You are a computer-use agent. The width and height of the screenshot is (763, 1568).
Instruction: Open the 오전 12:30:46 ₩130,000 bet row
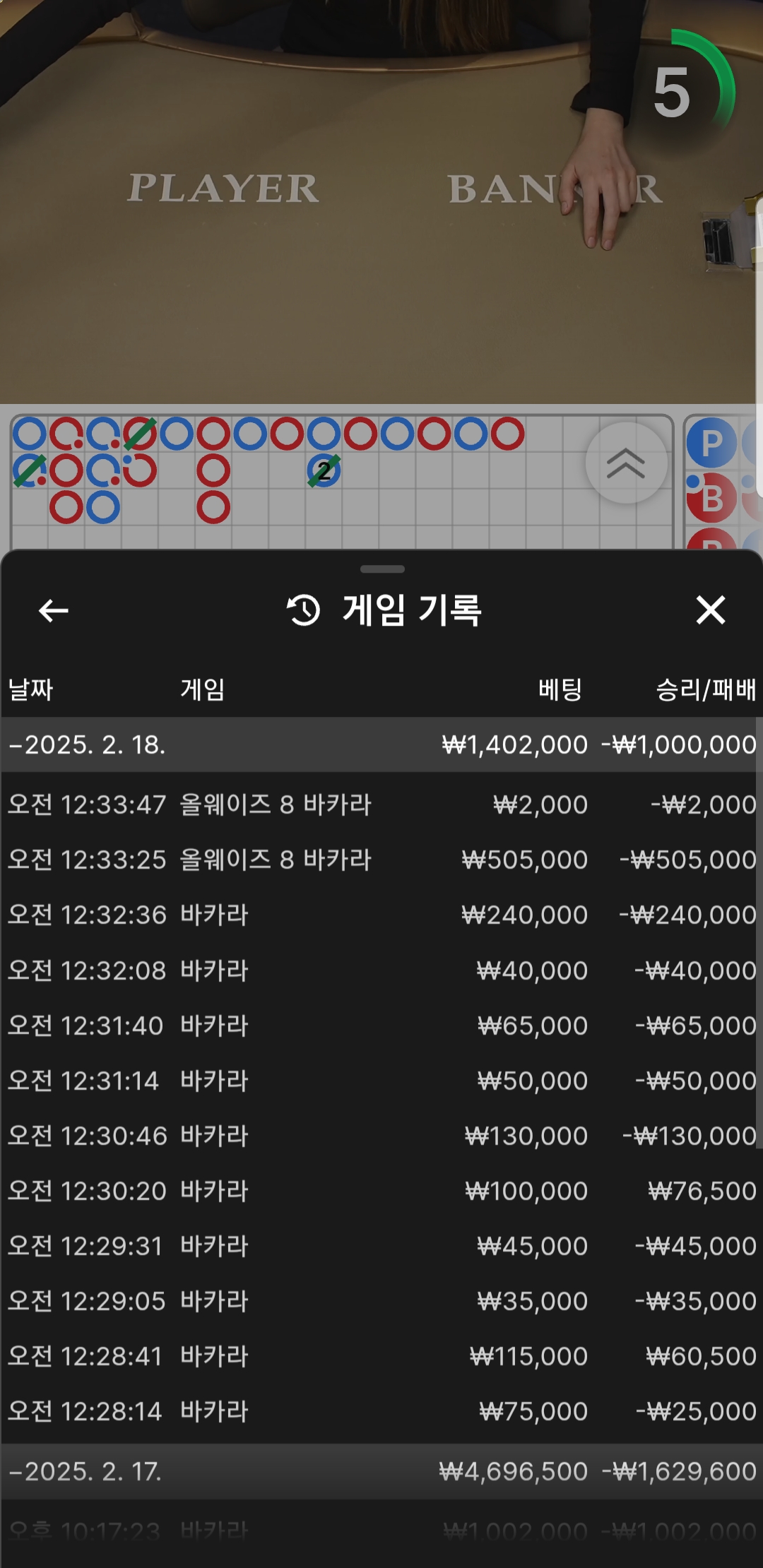(x=381, y=1136)
